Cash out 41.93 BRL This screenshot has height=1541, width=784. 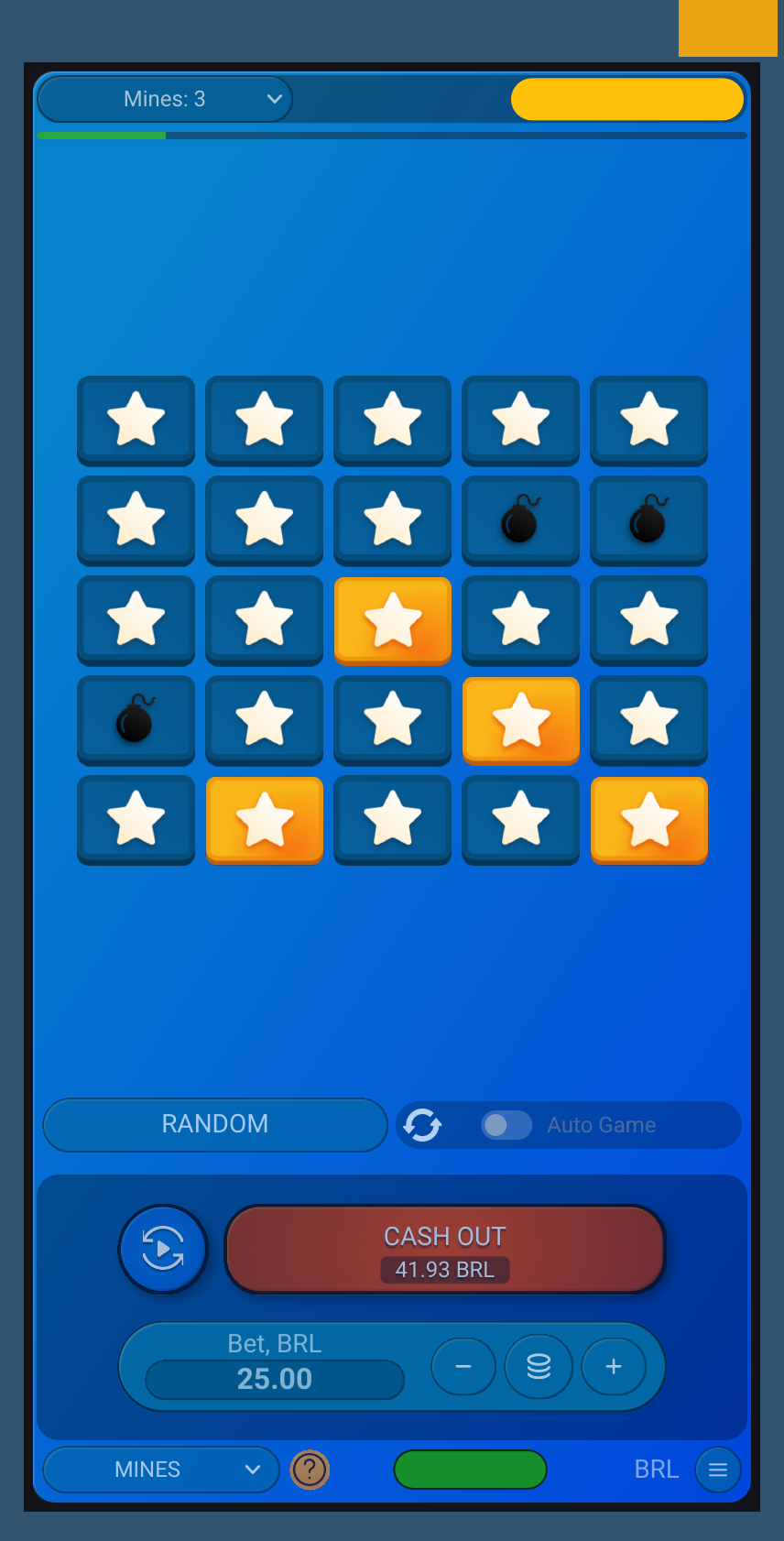click(445, 1250)
